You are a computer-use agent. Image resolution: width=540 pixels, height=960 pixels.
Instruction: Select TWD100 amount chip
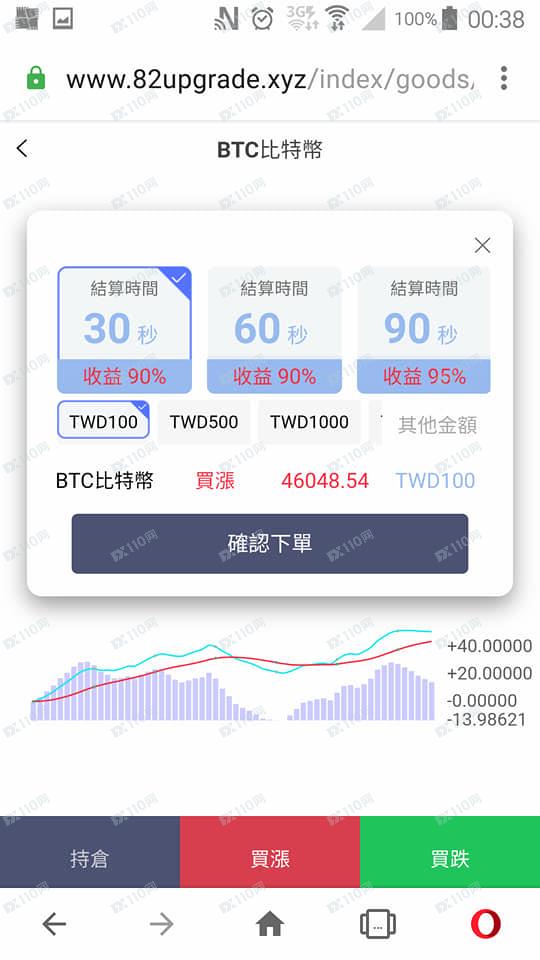[103, 421]
